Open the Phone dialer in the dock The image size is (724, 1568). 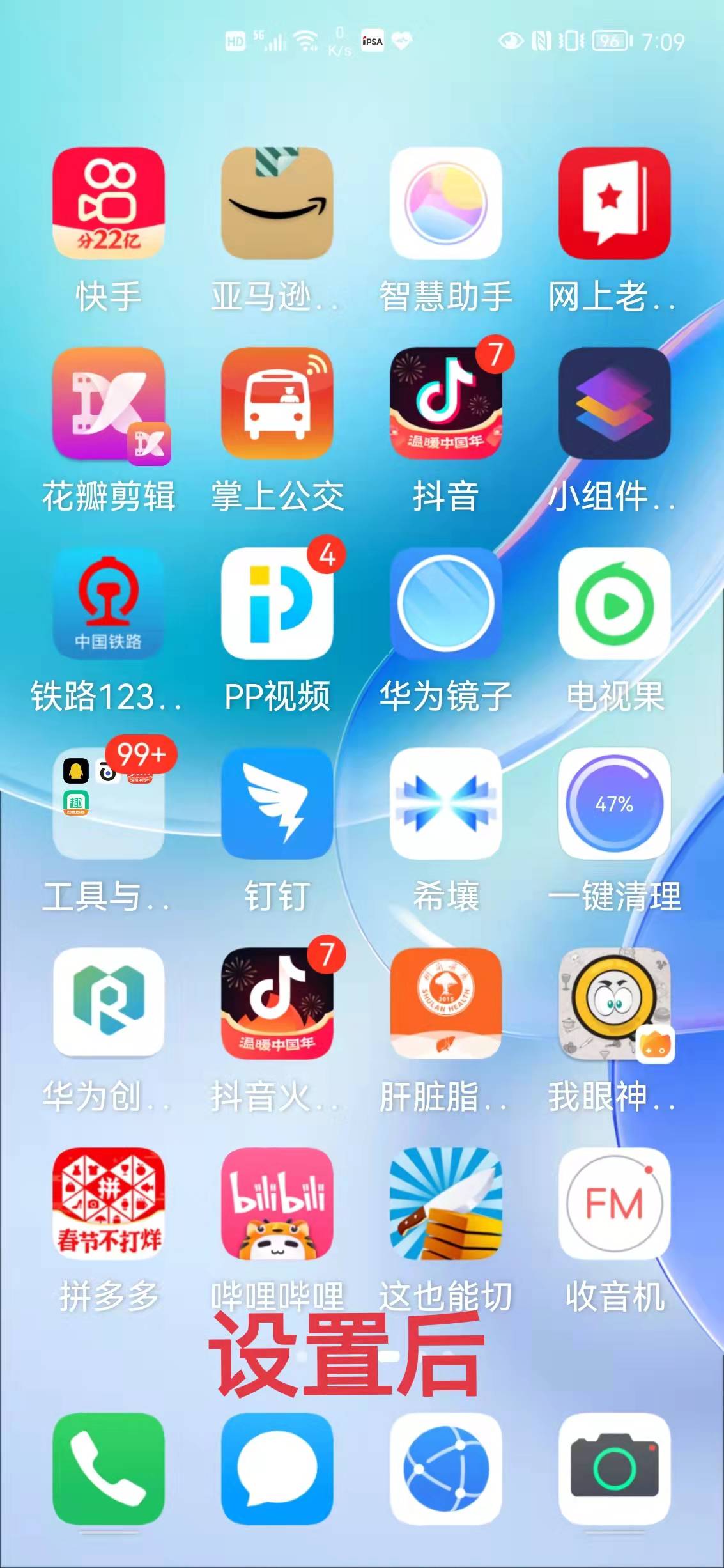point(109,1469)
